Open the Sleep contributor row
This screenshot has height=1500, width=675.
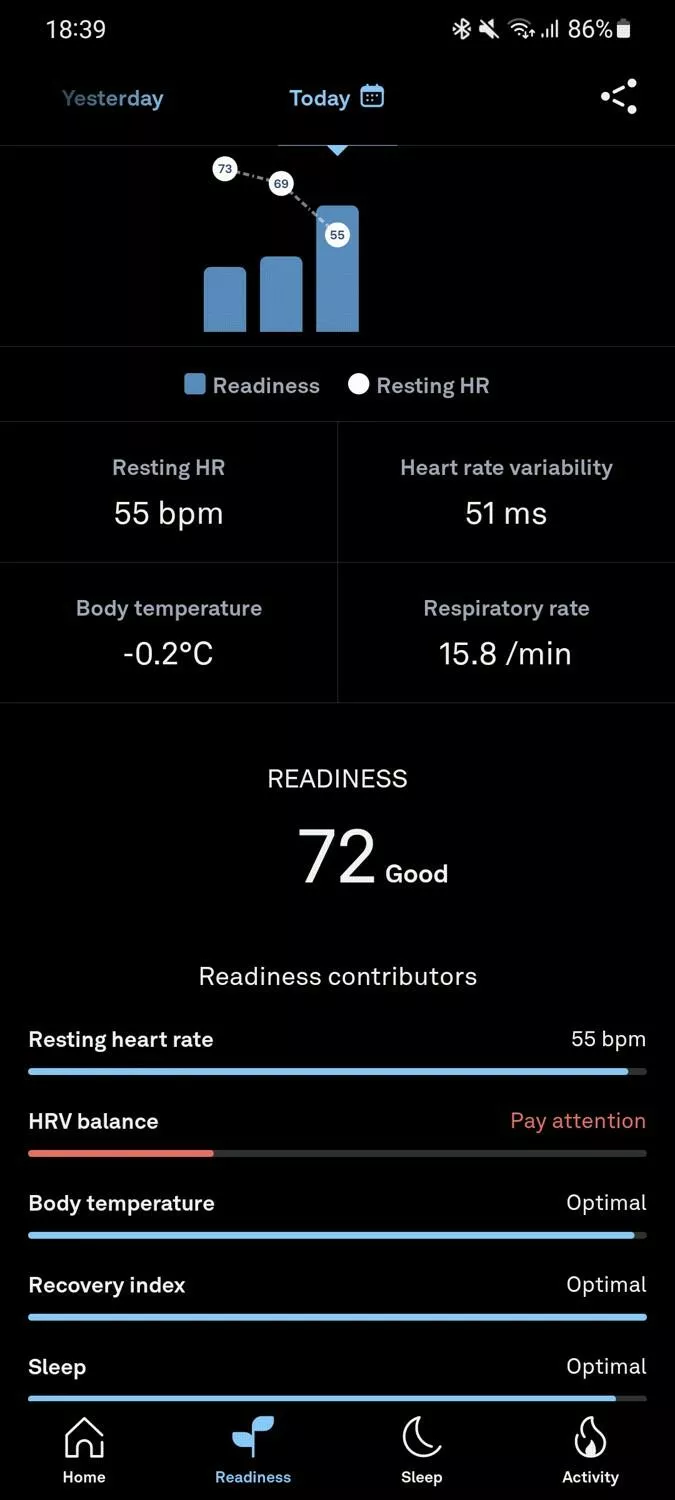pyautogui.click(x=337, y=1376)
